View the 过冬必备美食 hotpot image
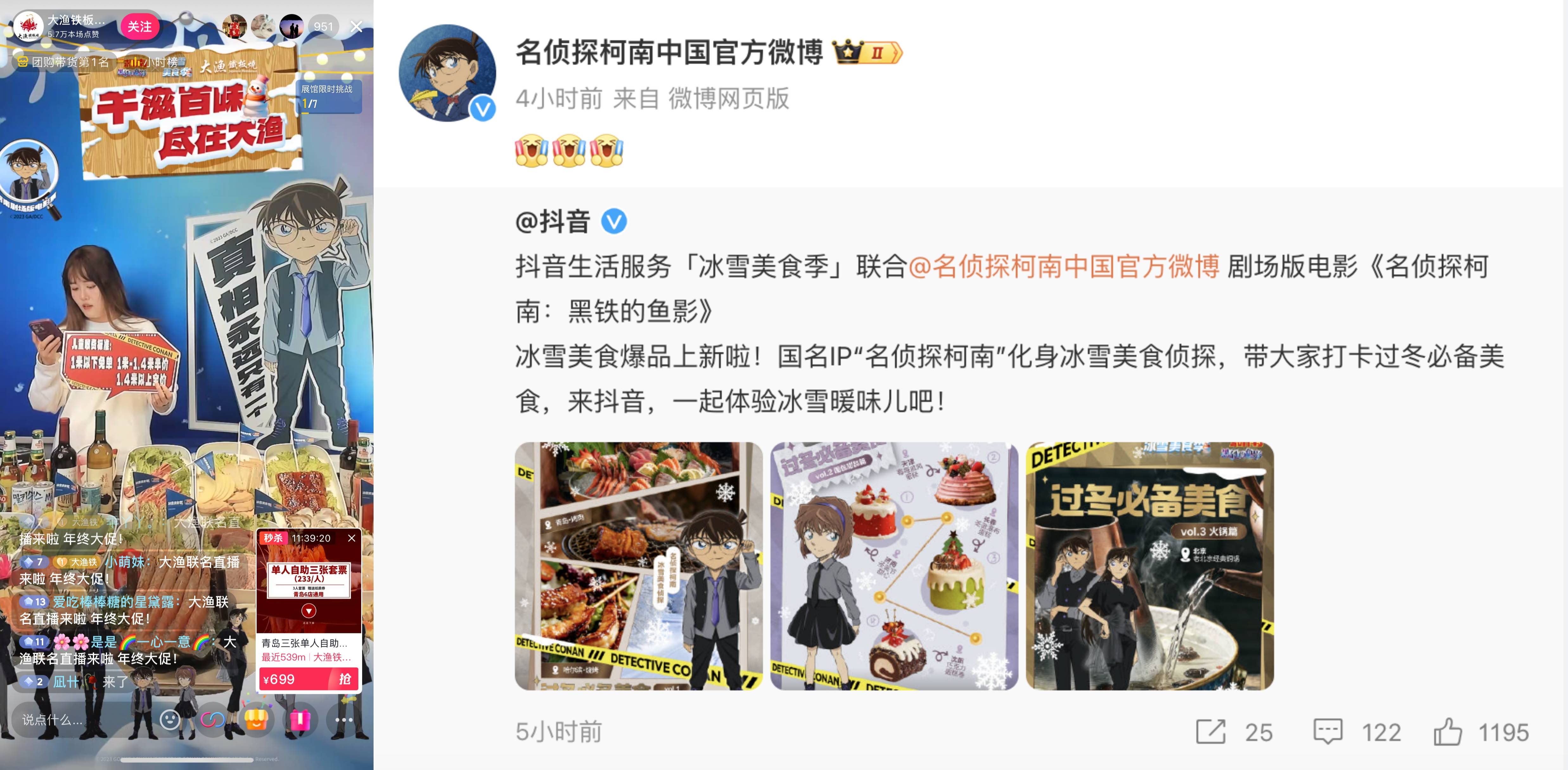This screenshot has width=1568, height=770. coord(1149,566)
